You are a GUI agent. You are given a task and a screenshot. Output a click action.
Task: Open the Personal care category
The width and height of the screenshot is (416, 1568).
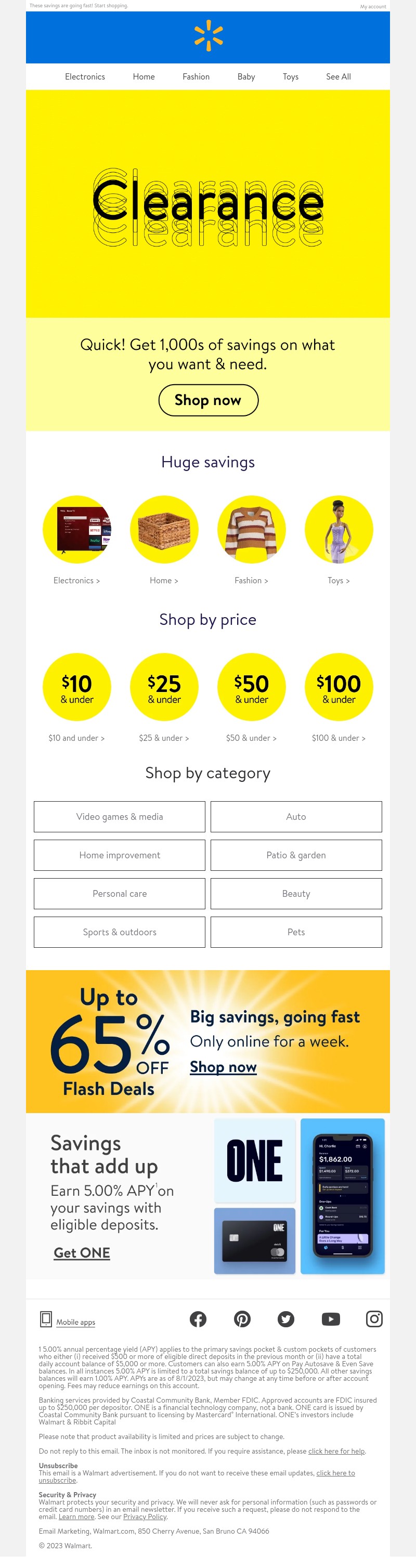coord(120,894)
